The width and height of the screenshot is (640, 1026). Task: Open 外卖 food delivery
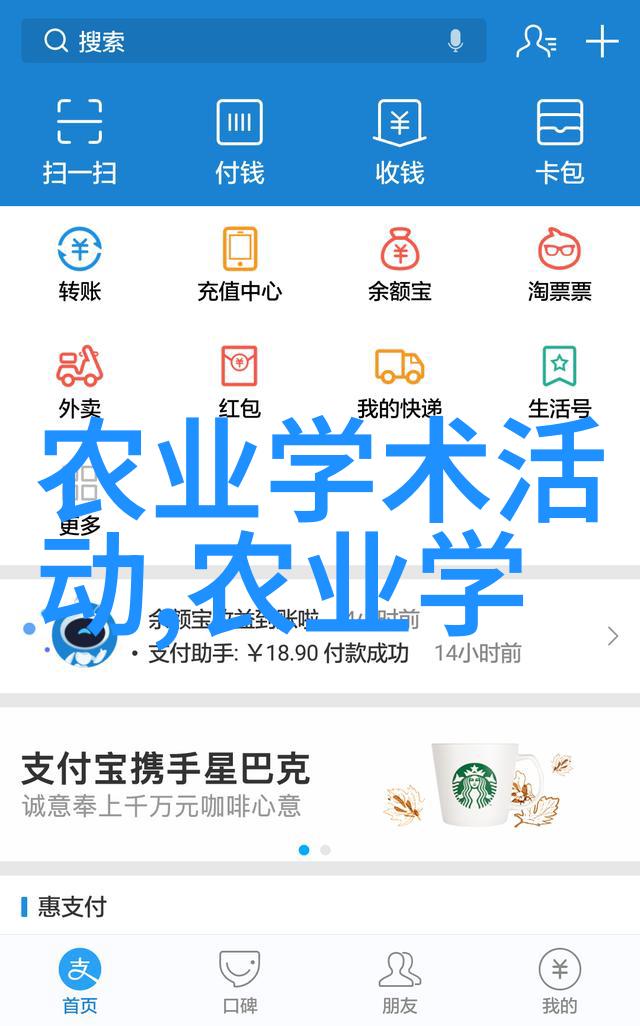[80, 380]
